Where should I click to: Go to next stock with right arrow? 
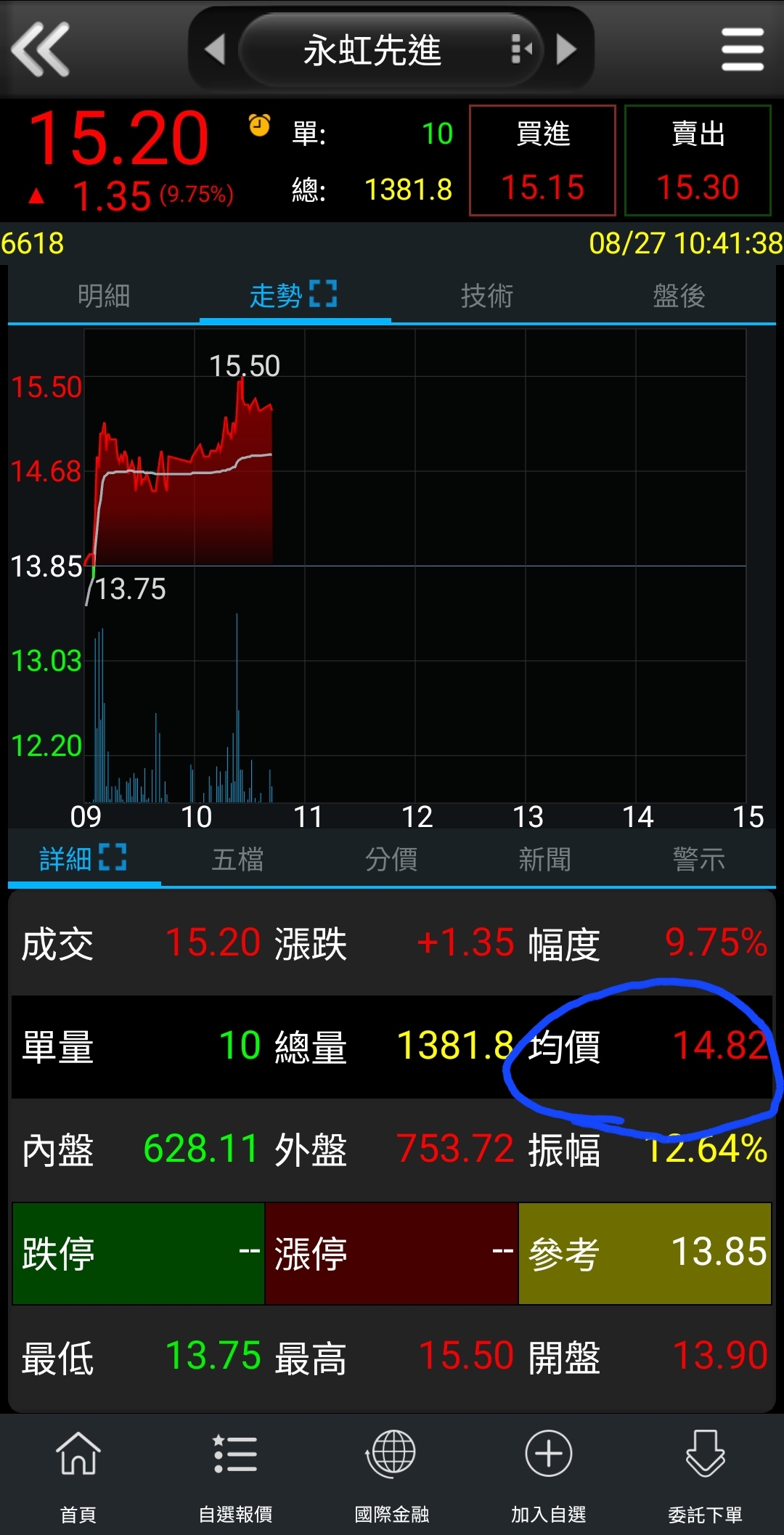pos(567,49)
